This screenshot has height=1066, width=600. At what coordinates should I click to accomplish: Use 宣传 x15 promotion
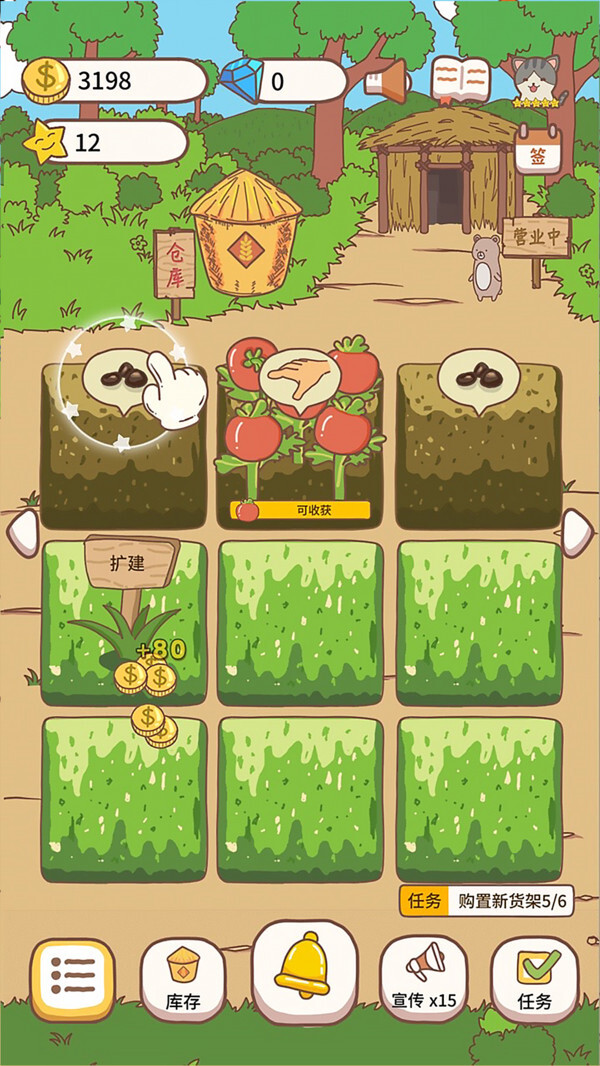pos(424,979)
